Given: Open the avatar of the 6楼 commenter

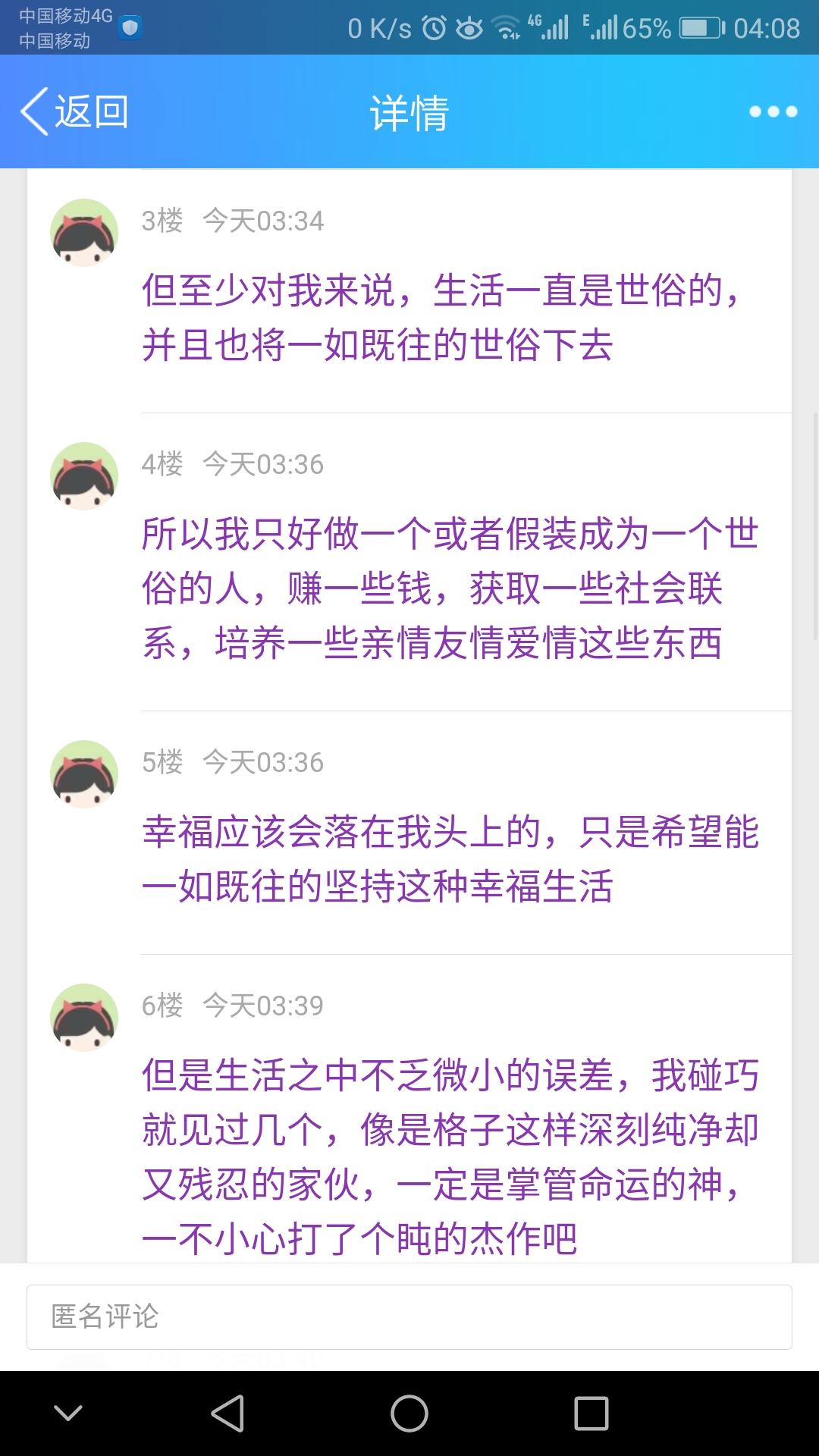Looking at the screenshot, I should click(x=84, y=1018).
